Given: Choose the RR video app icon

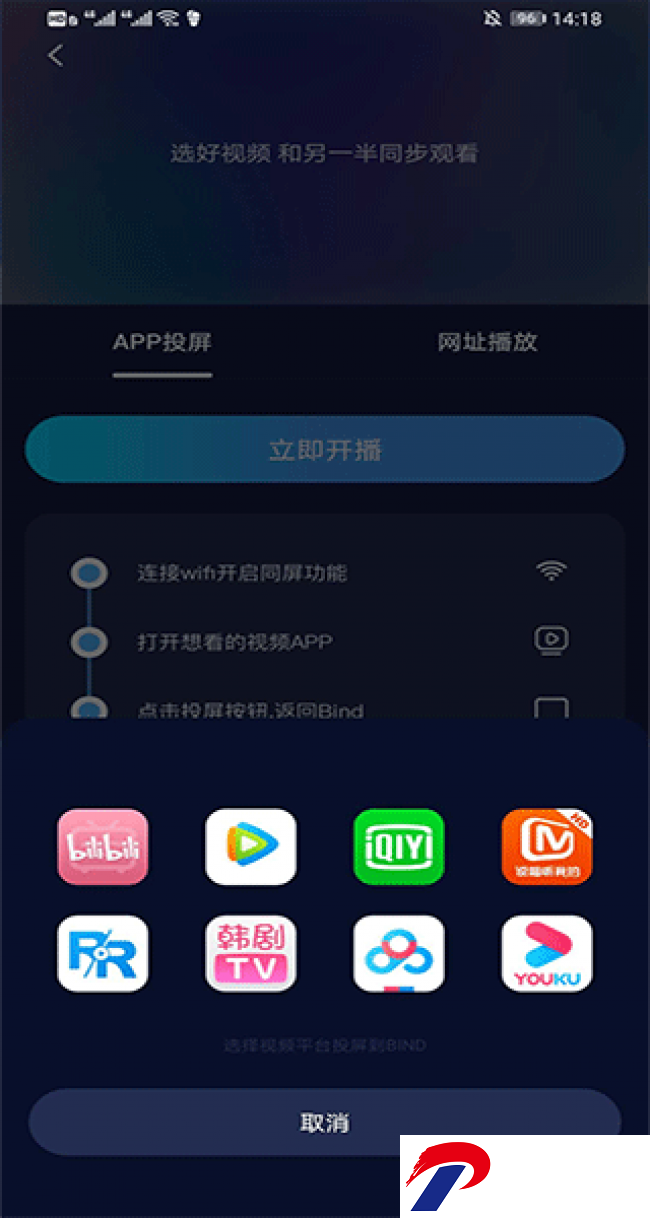Looking at the screenshot, I should pos(103,954).
